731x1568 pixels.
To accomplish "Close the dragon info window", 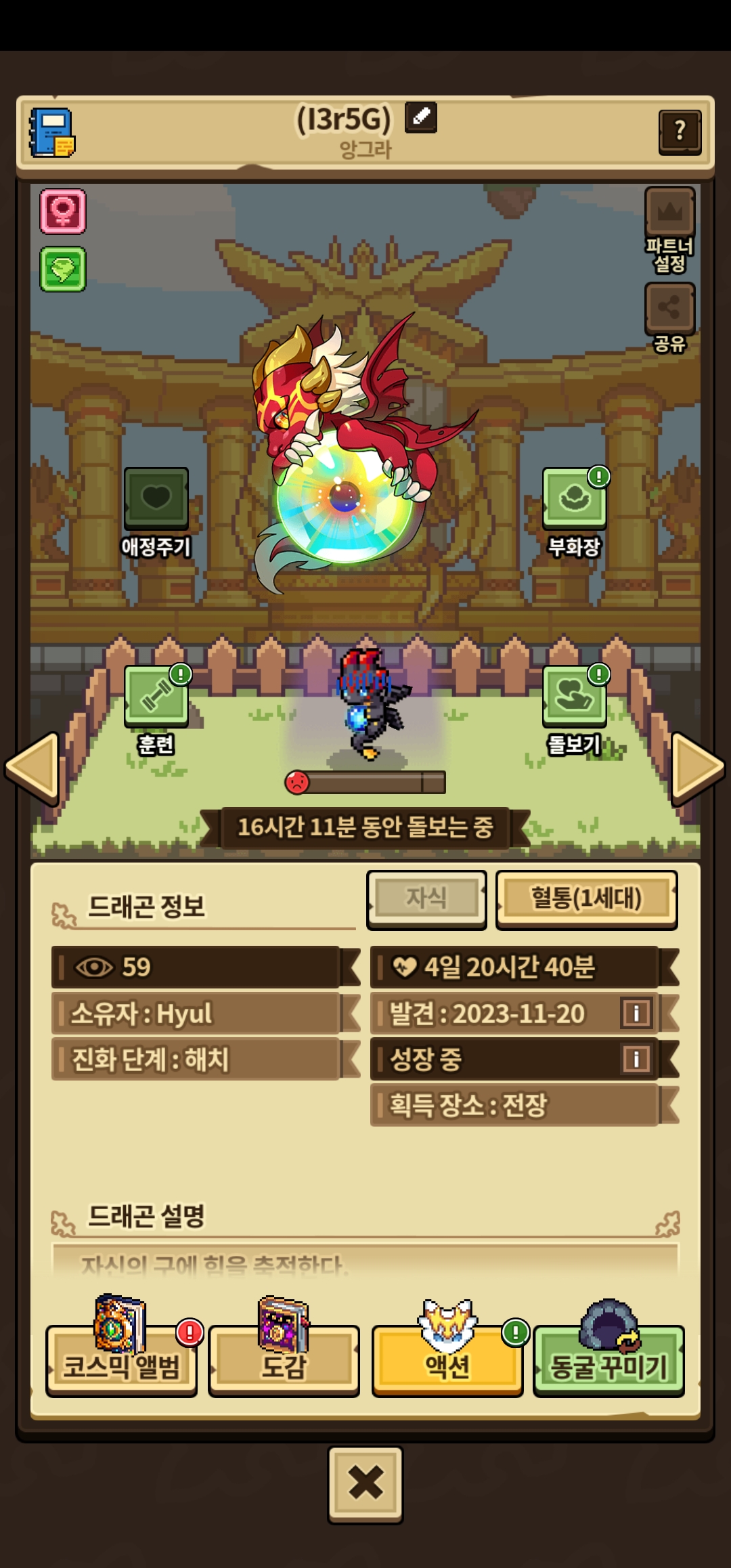I will click(x=365, y=1483).
